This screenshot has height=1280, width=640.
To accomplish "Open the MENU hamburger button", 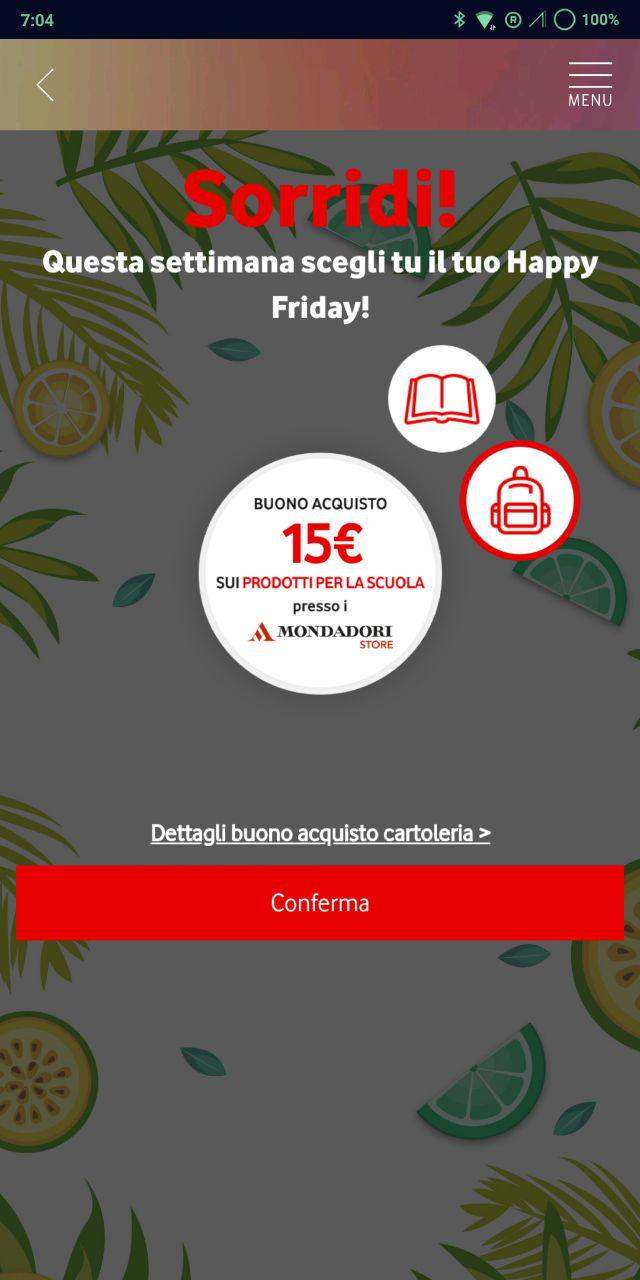I will [590, 85].
